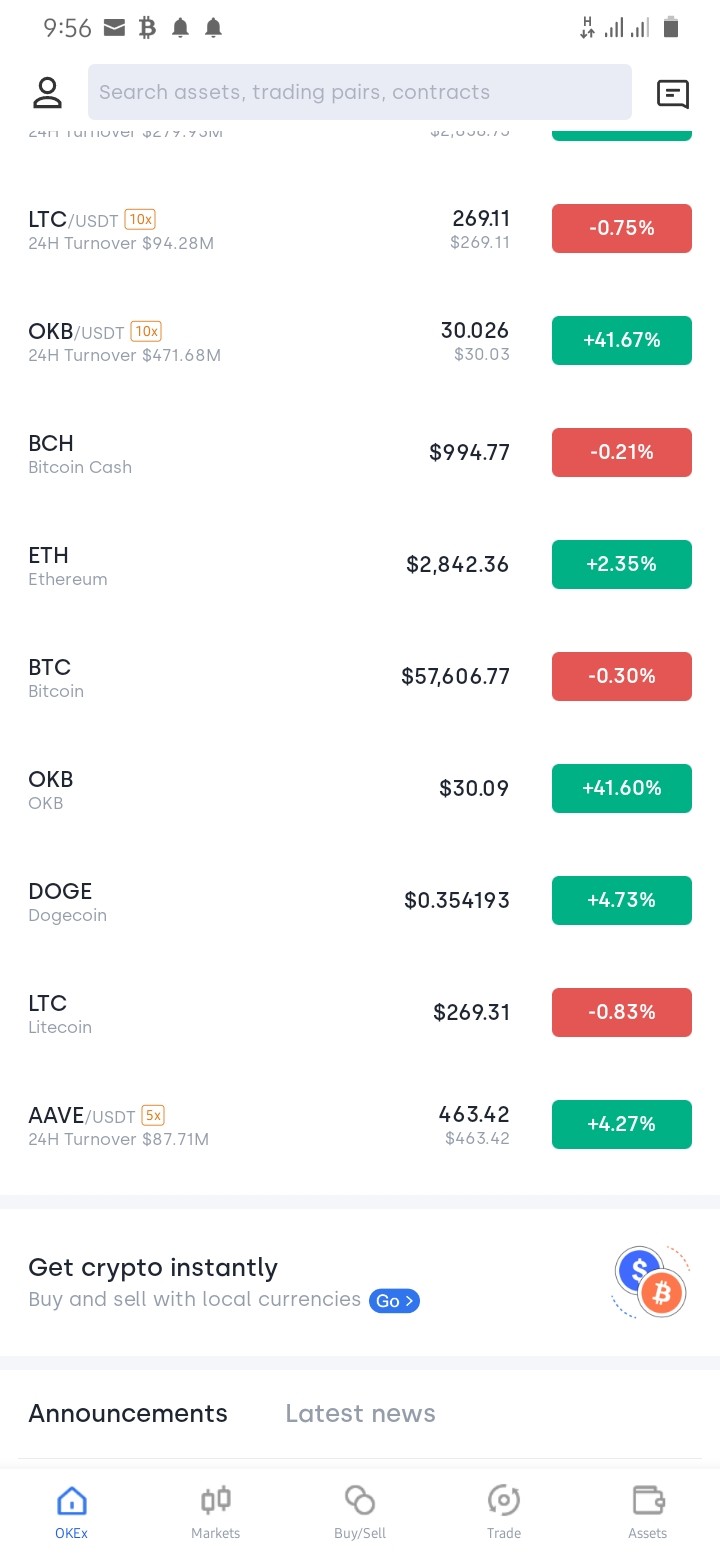This screenshot has width=720, height=1560.
Task: Open the AAVE/USDT trading pair row
Action: [360, 1125]
